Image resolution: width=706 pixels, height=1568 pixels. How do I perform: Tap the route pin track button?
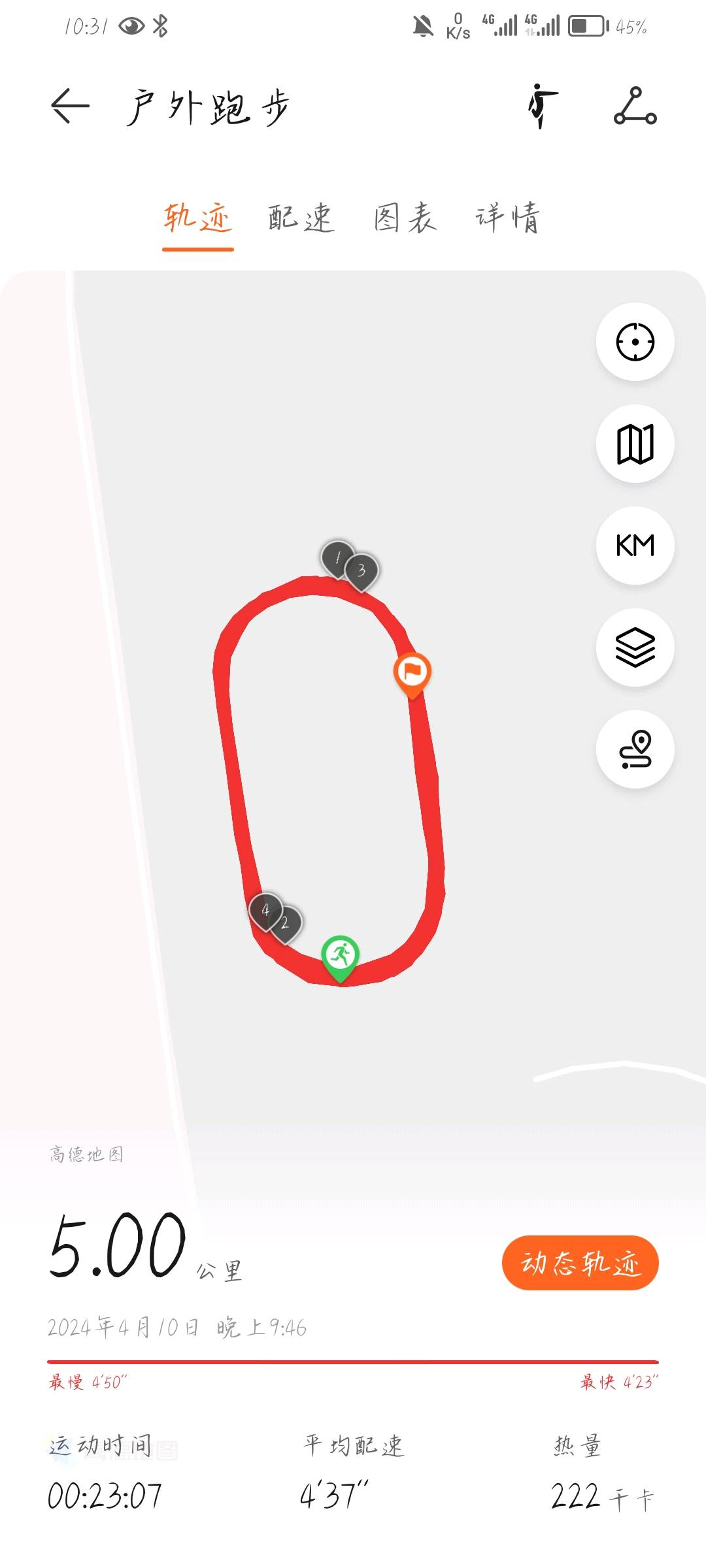[635, 749]
